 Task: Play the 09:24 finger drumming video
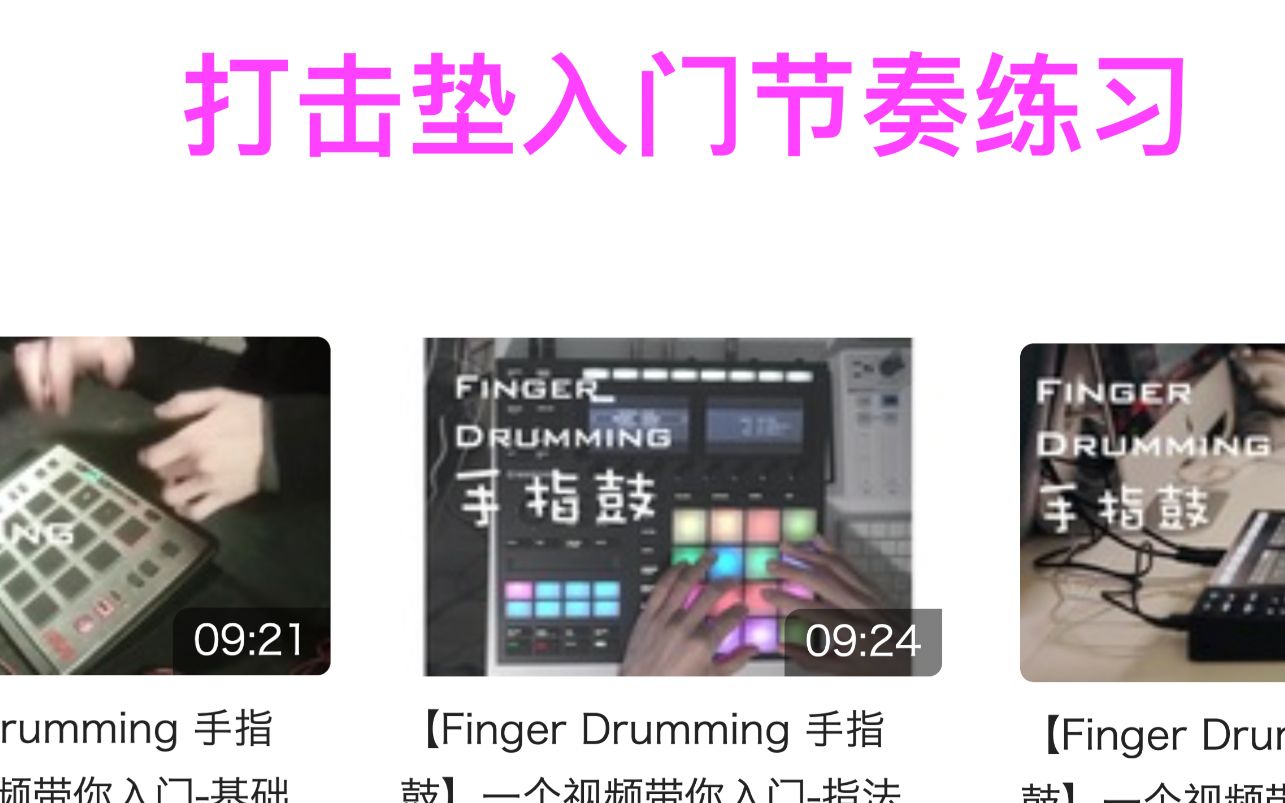[670, 506]
